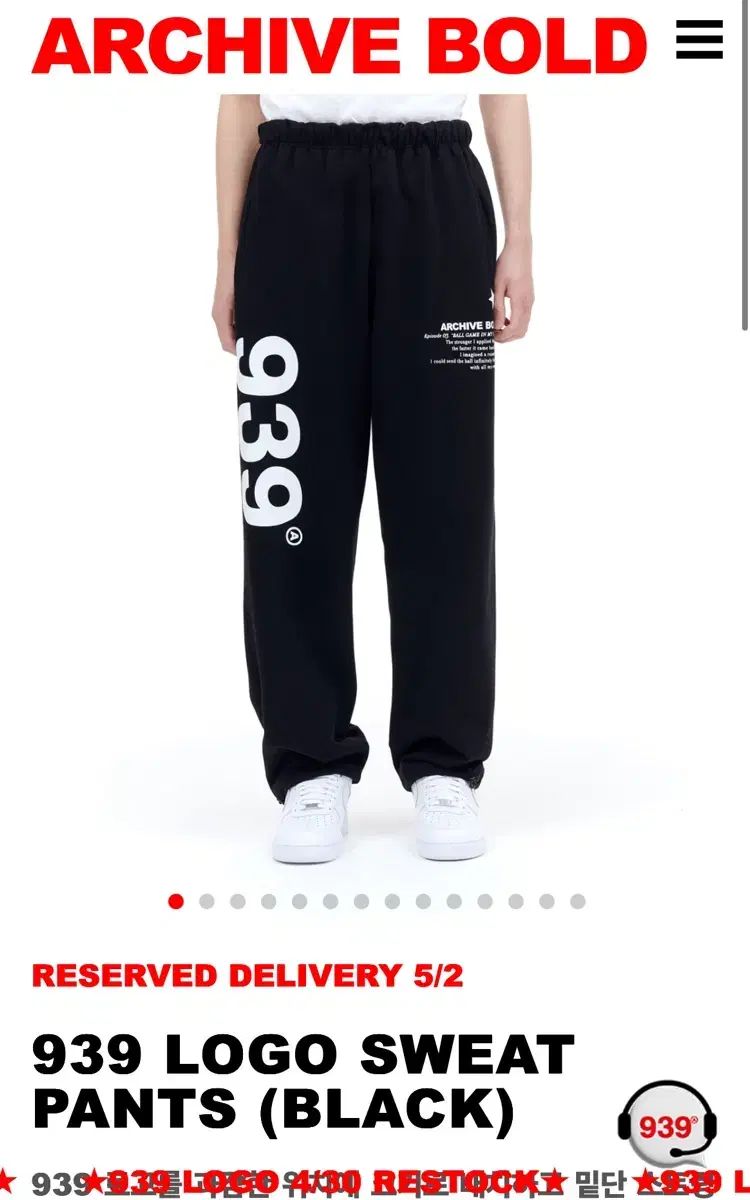Screen dimensions: 750x1200
Task: Jump to the last product image dot
Action: (x=578, y=901)
